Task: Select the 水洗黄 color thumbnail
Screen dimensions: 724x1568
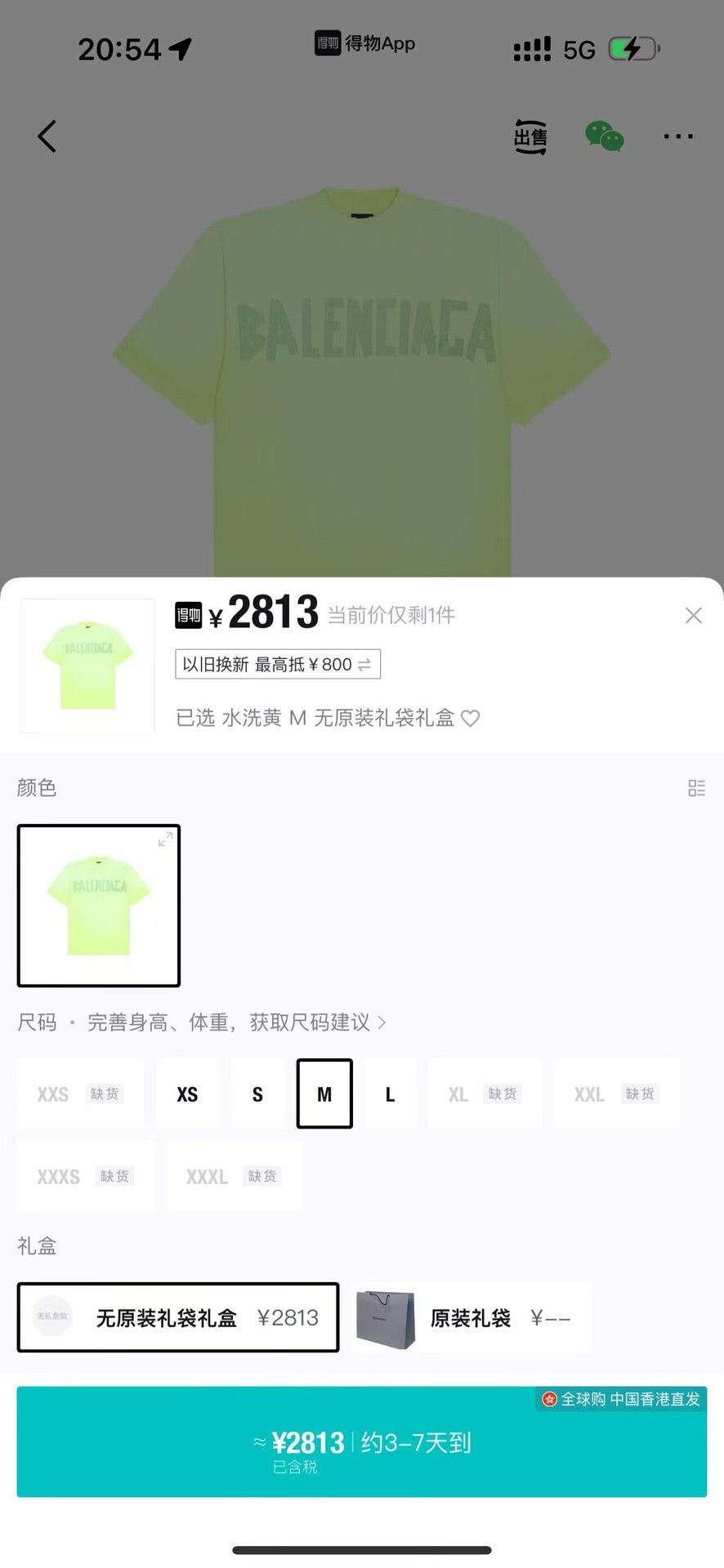Action: (x=99, y=906)
